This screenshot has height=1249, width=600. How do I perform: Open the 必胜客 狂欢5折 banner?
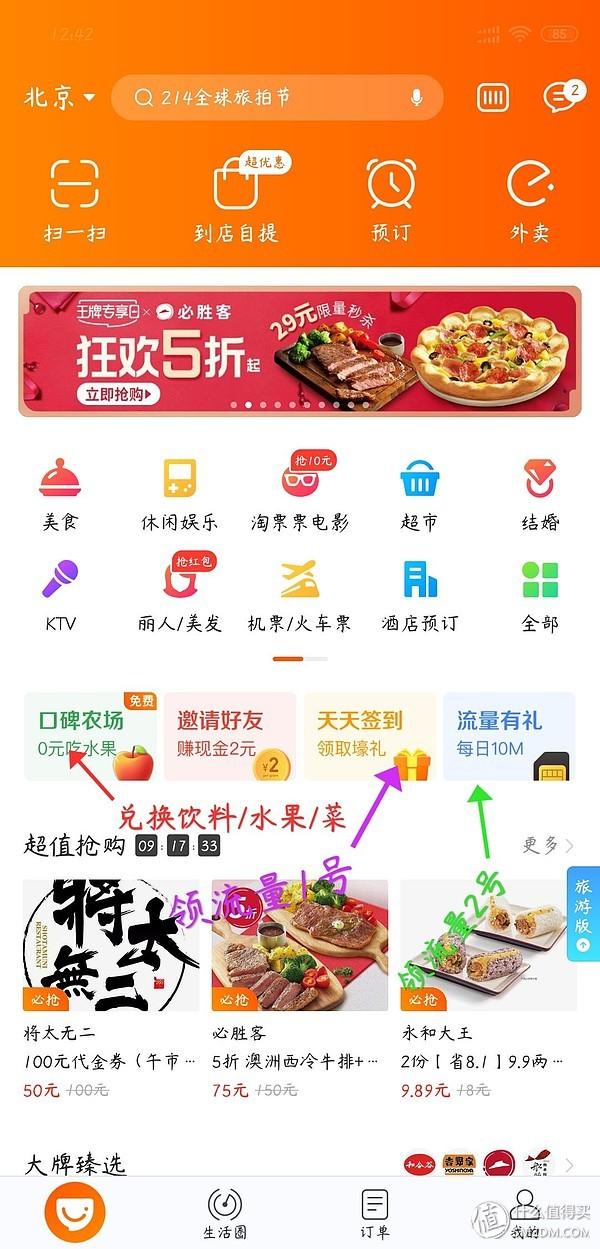(x=299, y=351)
